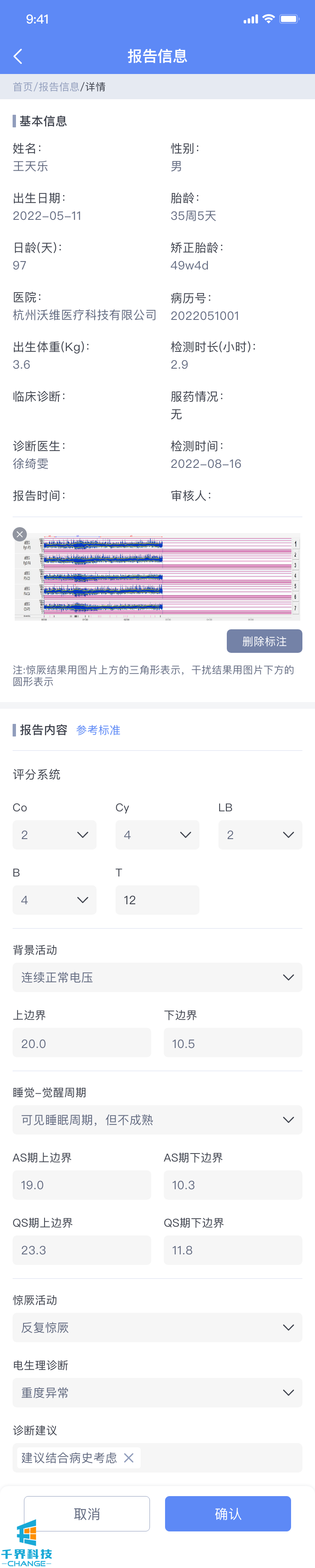Open the 首页 breadcrumb link
315x1568 pixels.
click(23, 87)
